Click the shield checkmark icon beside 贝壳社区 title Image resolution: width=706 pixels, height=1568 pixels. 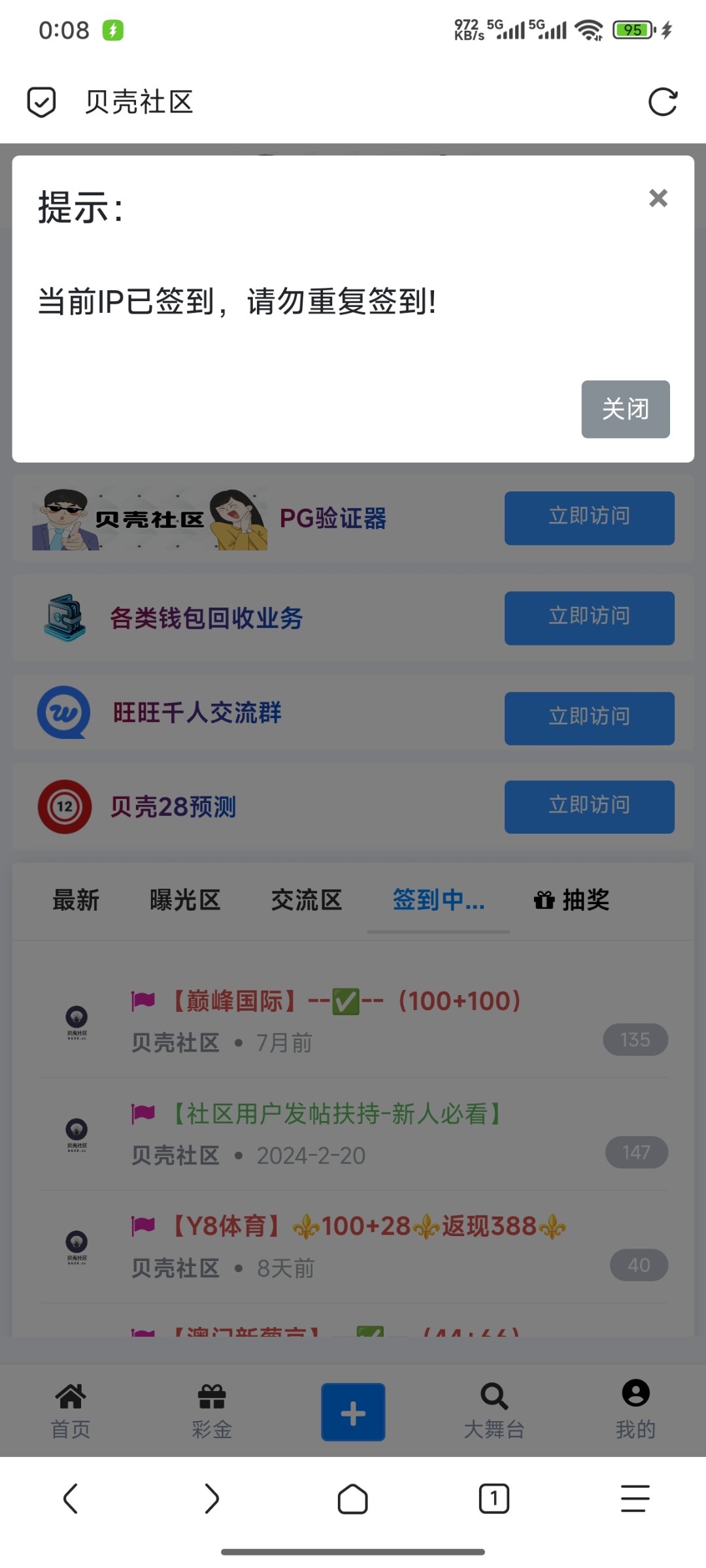coord(41,102)
